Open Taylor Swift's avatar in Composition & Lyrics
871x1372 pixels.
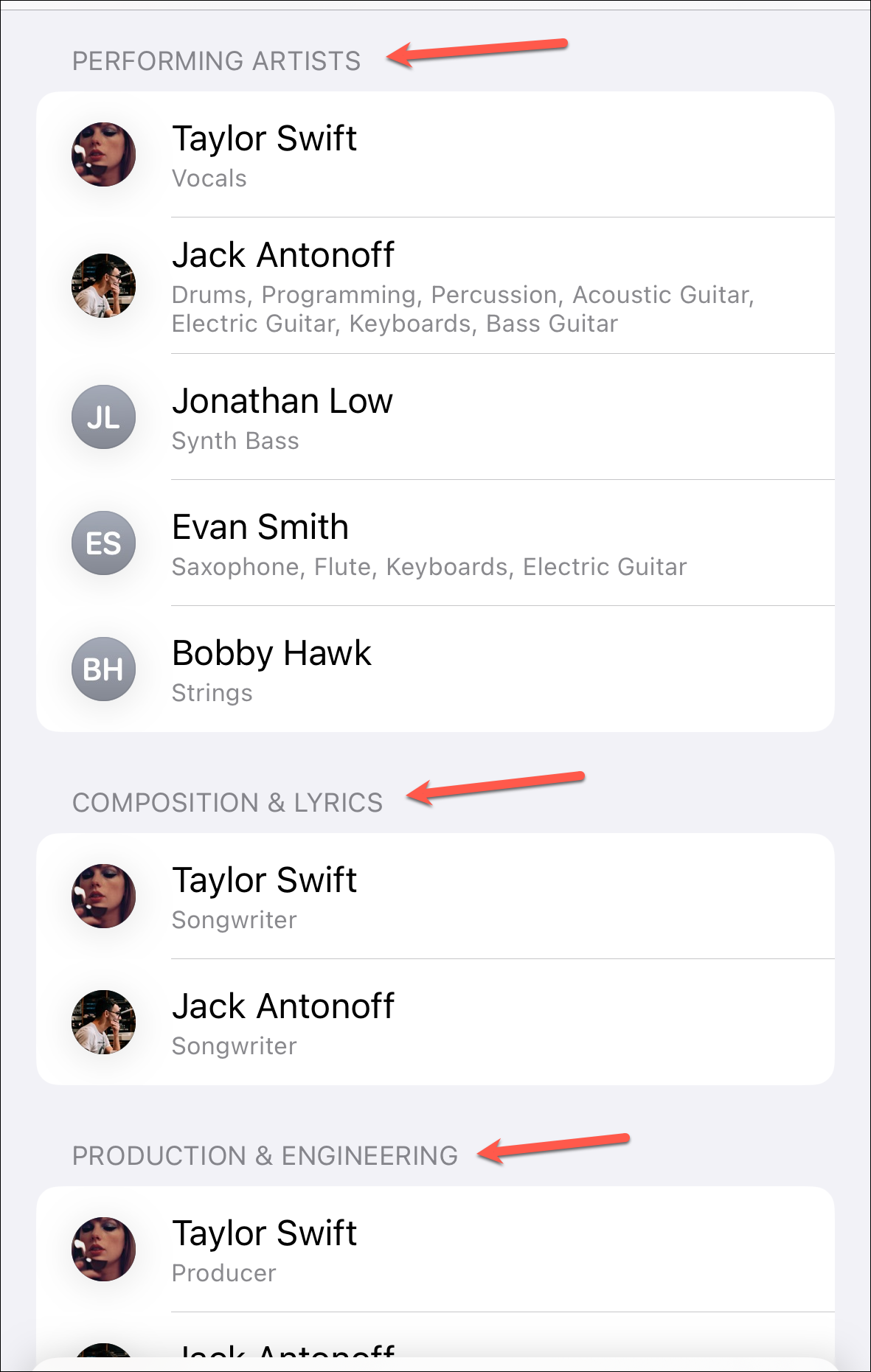click(104, 896)
